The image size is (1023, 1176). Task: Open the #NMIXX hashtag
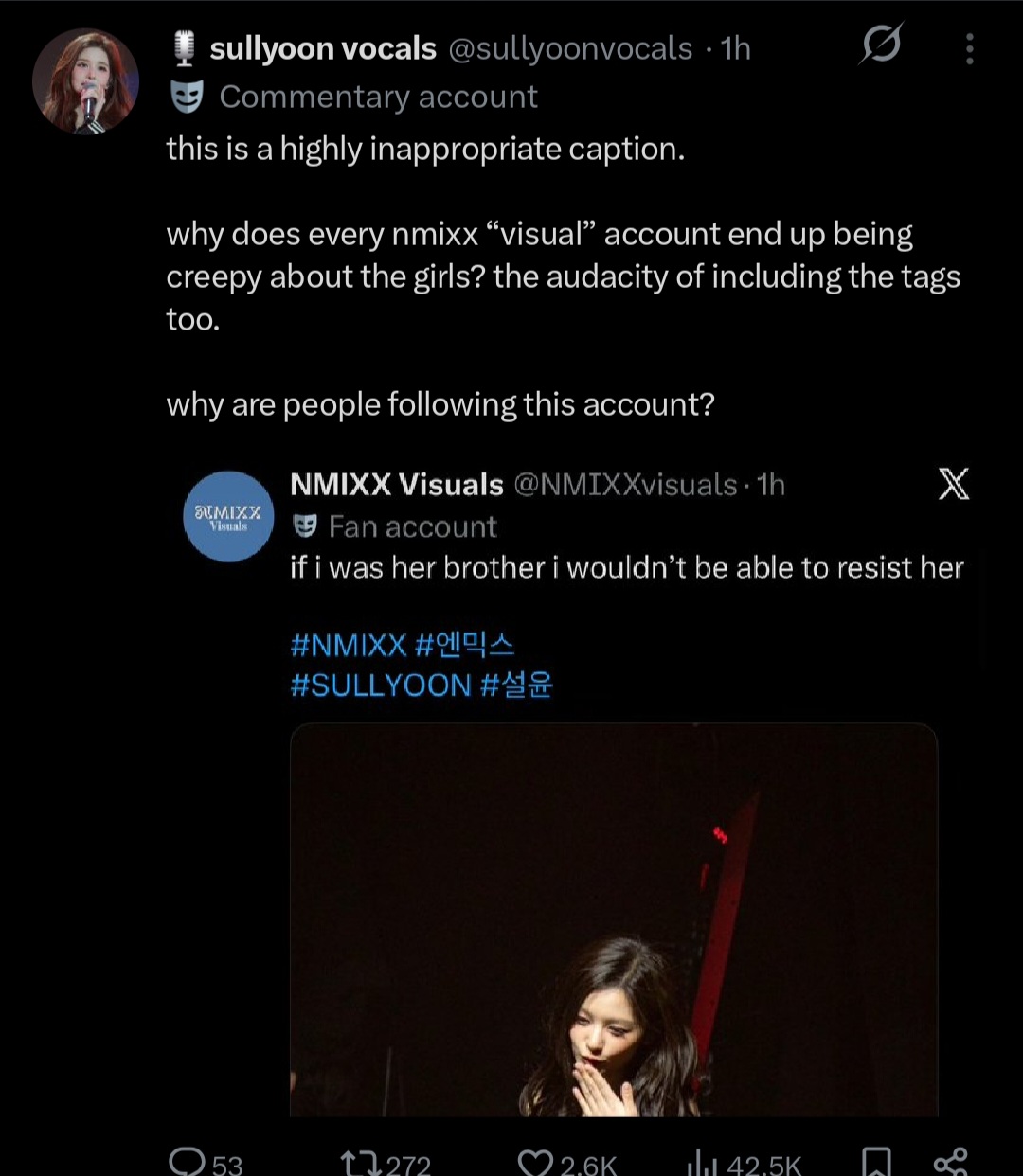pyautogui.click(x=348, y=646)
